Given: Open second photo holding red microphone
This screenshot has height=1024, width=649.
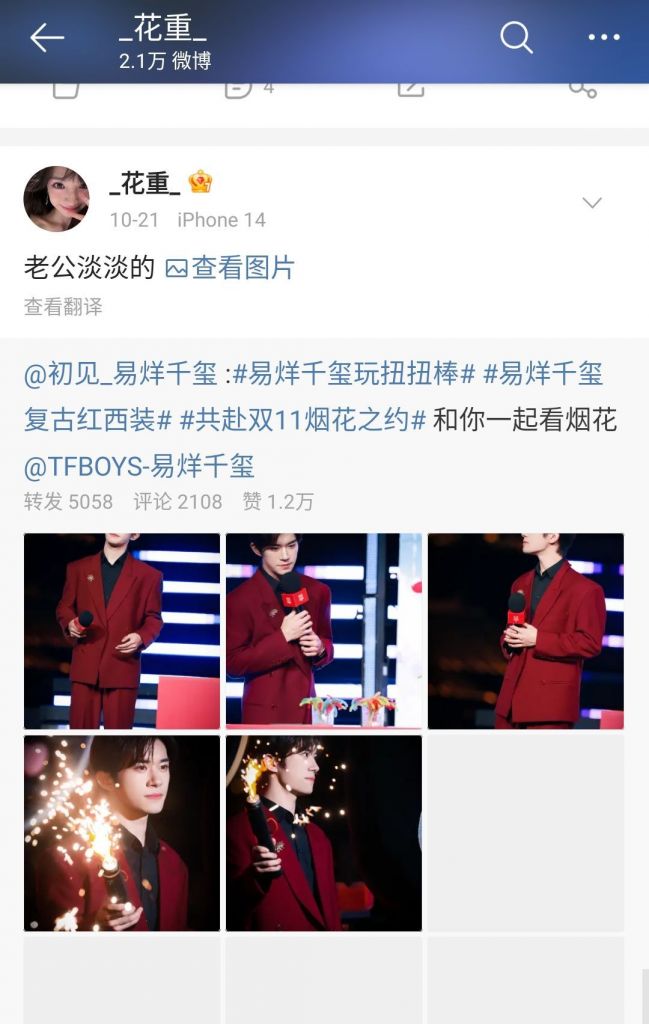Looking at the screenshot, I should 324,630.
